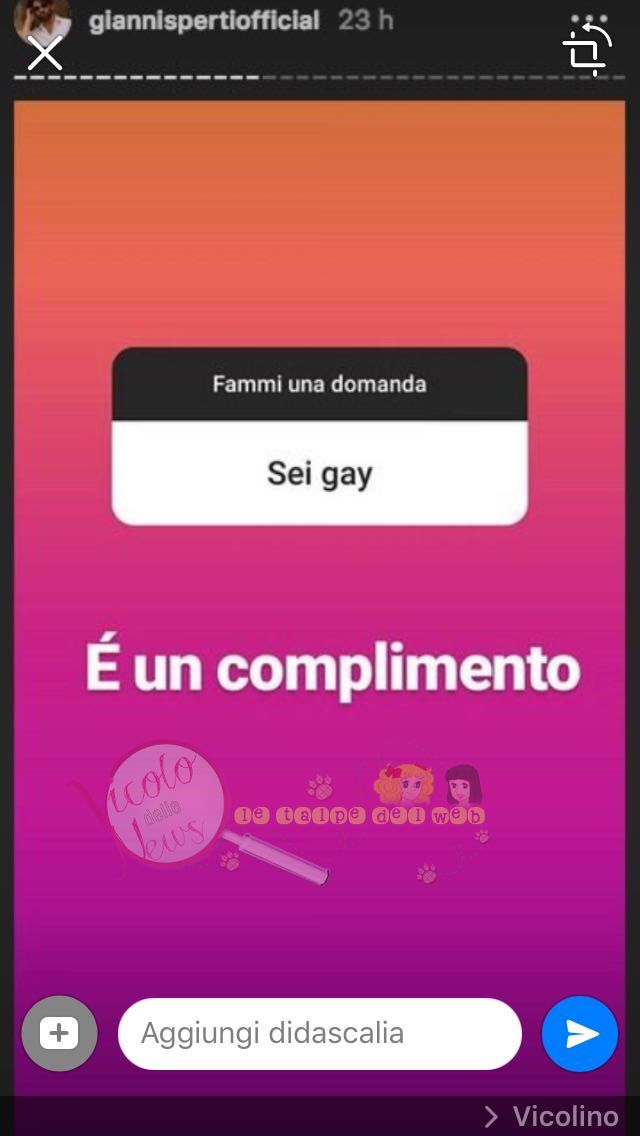Tap the Aggiungi didascalia caption field
This screenshot has width=640, height=1136.
coord(320,1033)
